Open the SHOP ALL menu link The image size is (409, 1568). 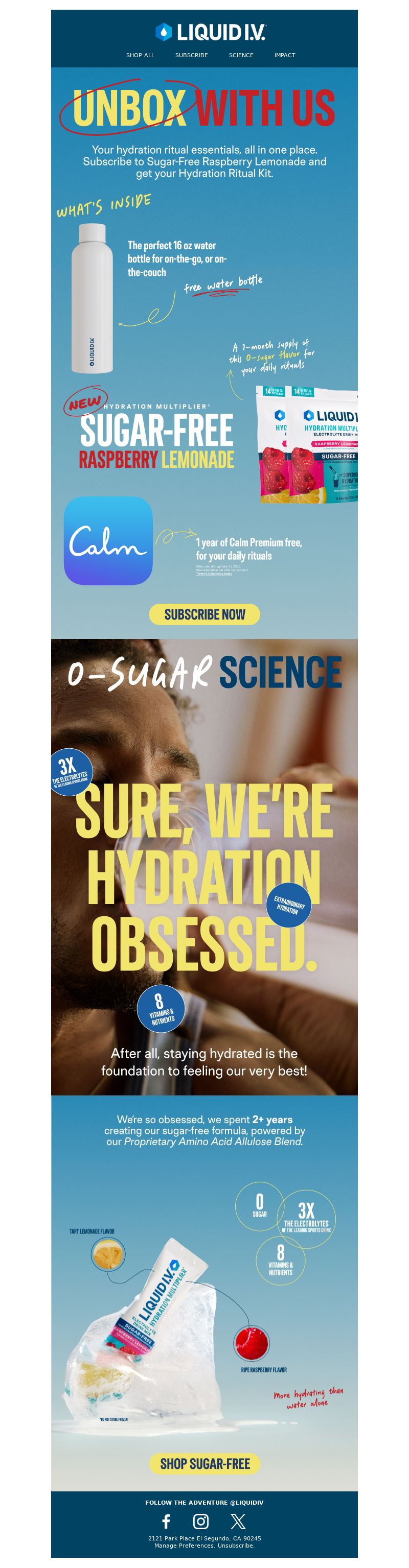[x=140, y=55]
